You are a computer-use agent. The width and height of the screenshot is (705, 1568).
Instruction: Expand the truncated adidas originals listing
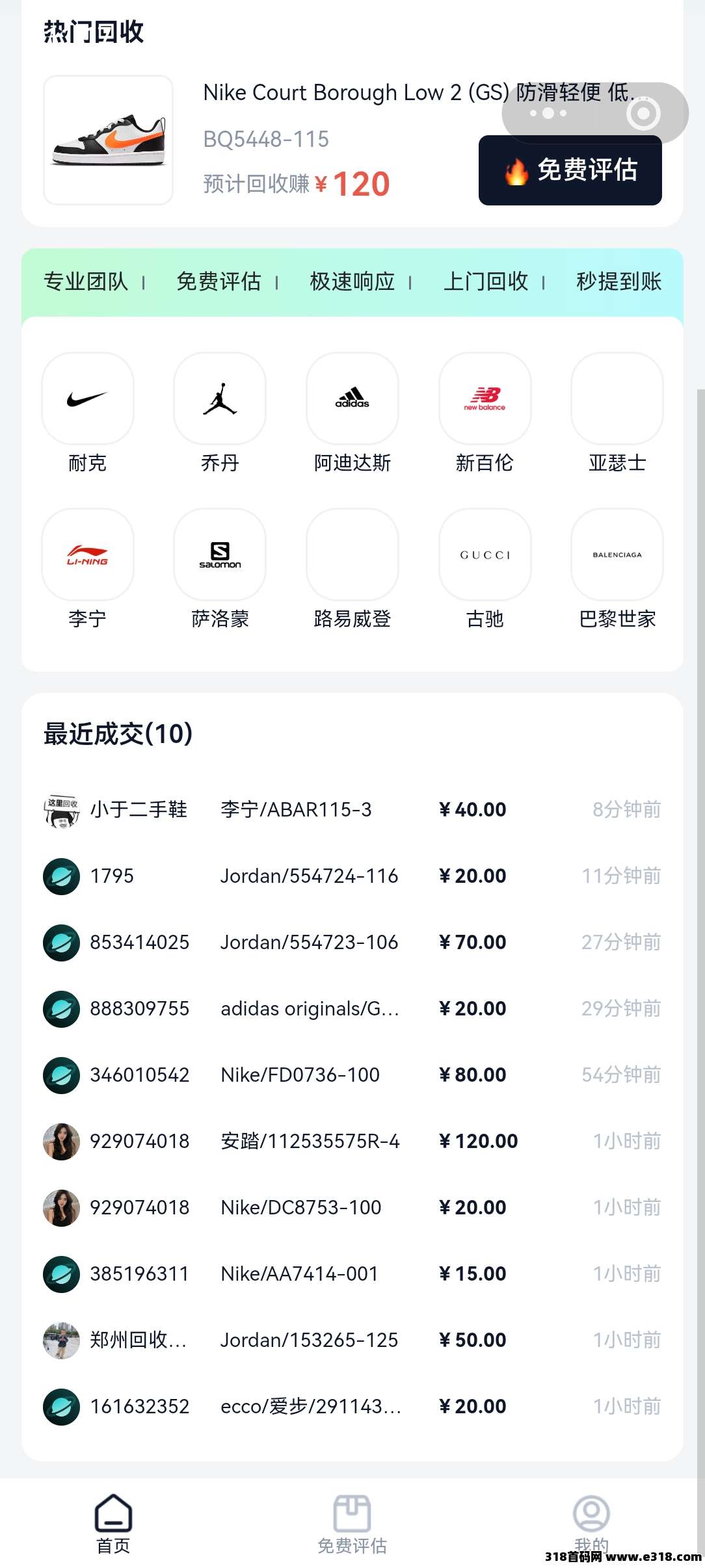tap(312, 1008)
